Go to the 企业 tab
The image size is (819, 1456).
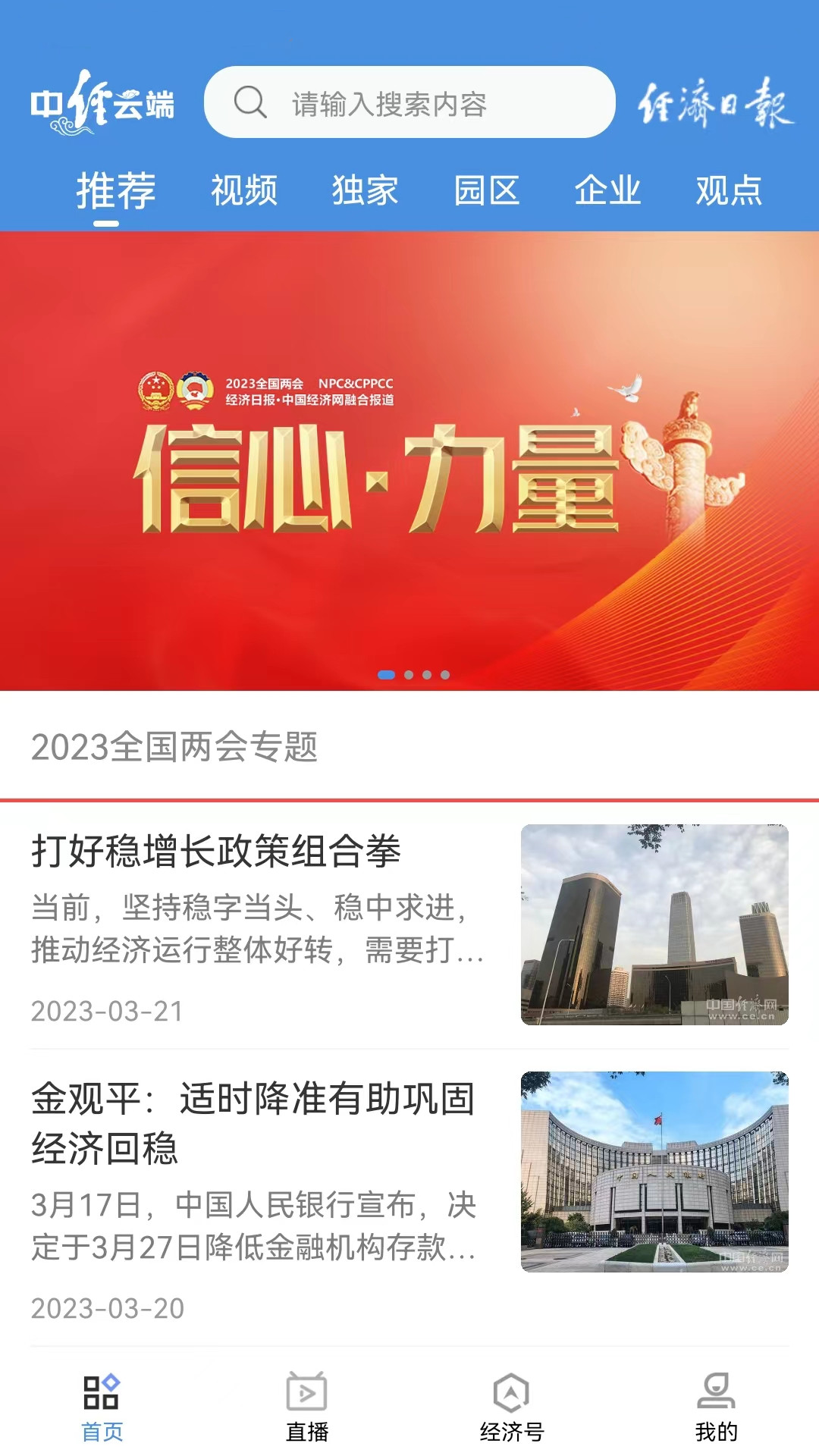[x=607, y=190]
